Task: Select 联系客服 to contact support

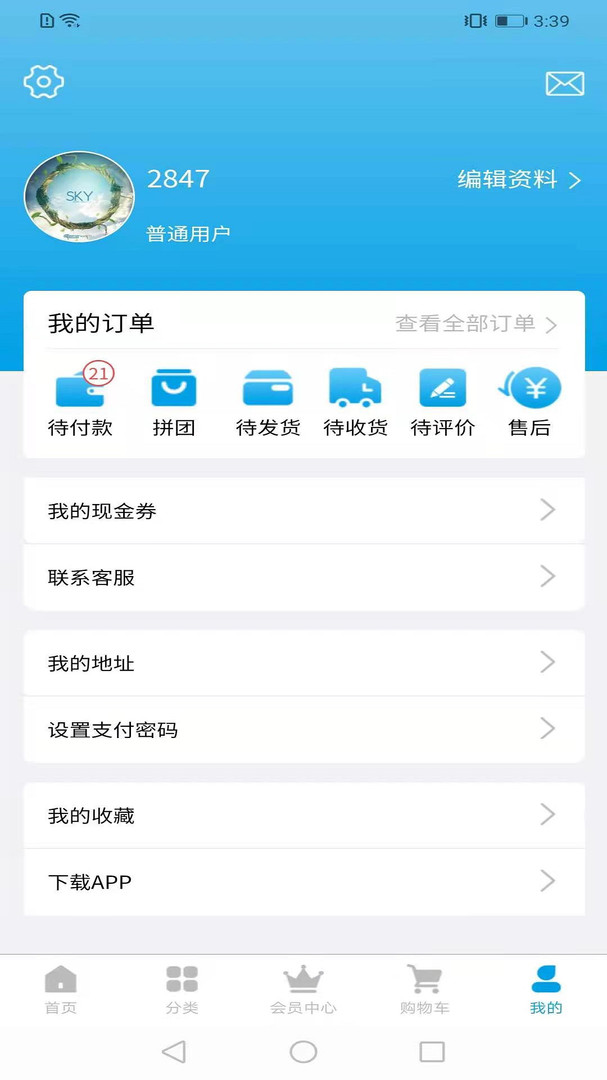Action: coord(304,578)
